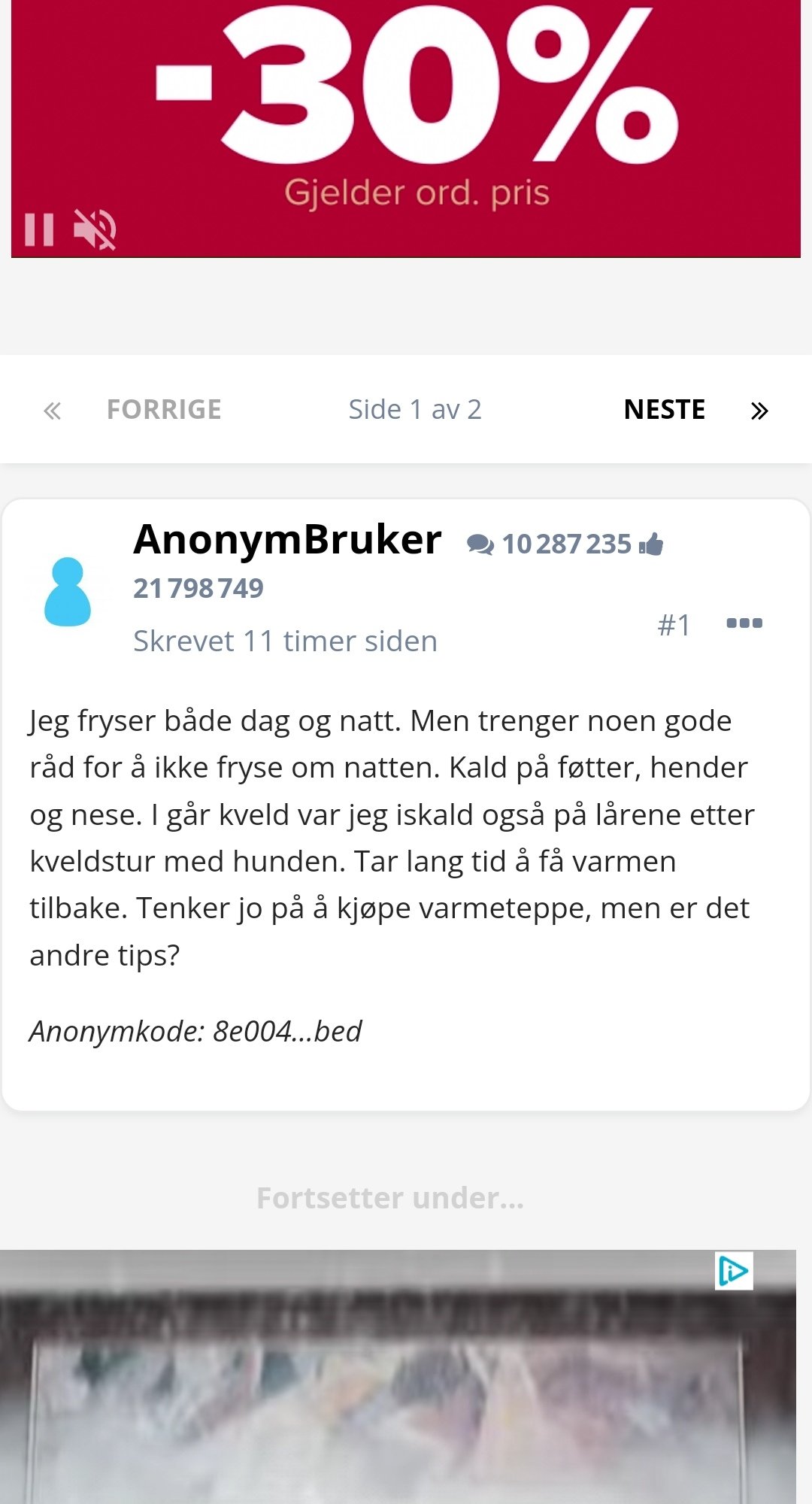812x1504 pixels.
Task: Pause the video ad
Action: click(x=39, y=230)
